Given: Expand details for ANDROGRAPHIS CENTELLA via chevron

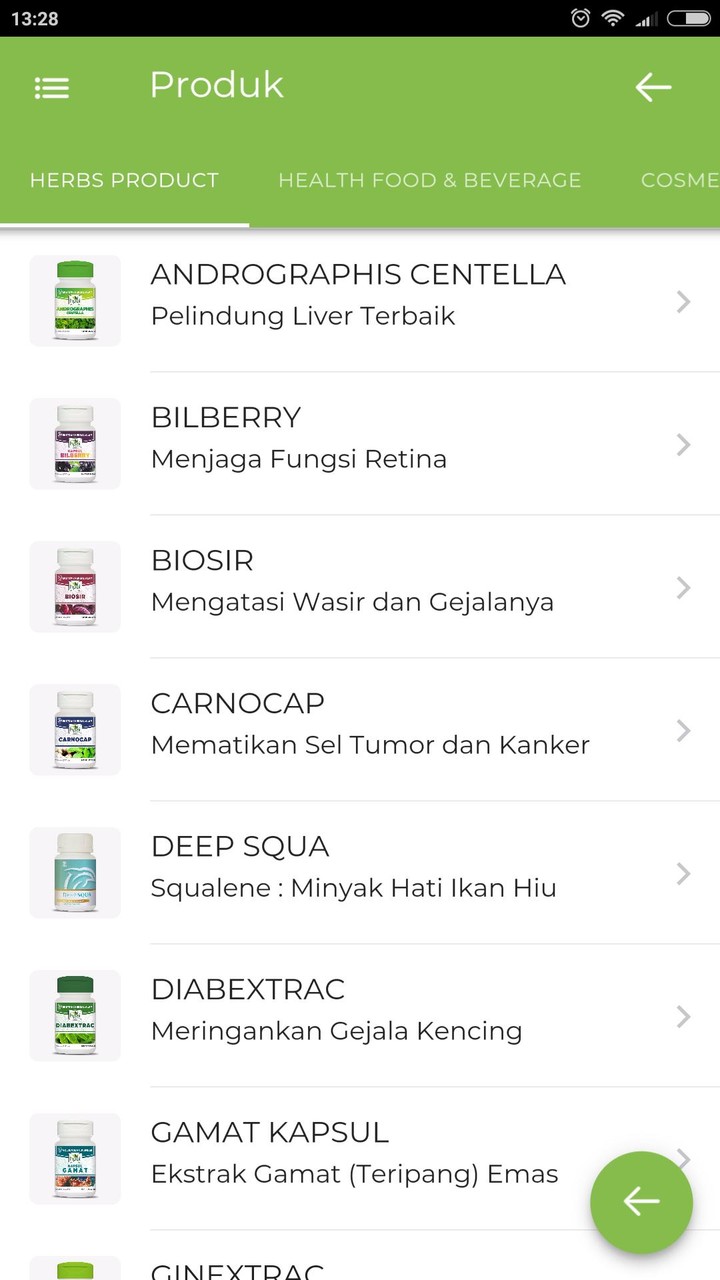Looking at the screenshot, I should click(x=683, y=302).
